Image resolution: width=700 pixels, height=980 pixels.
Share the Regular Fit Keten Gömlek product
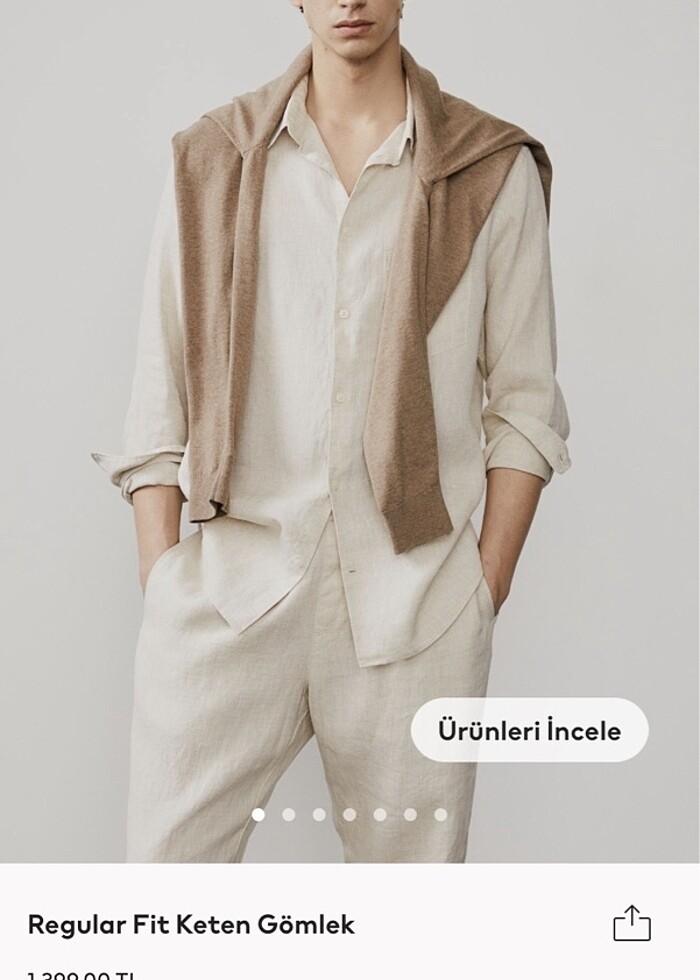[631, 923]
